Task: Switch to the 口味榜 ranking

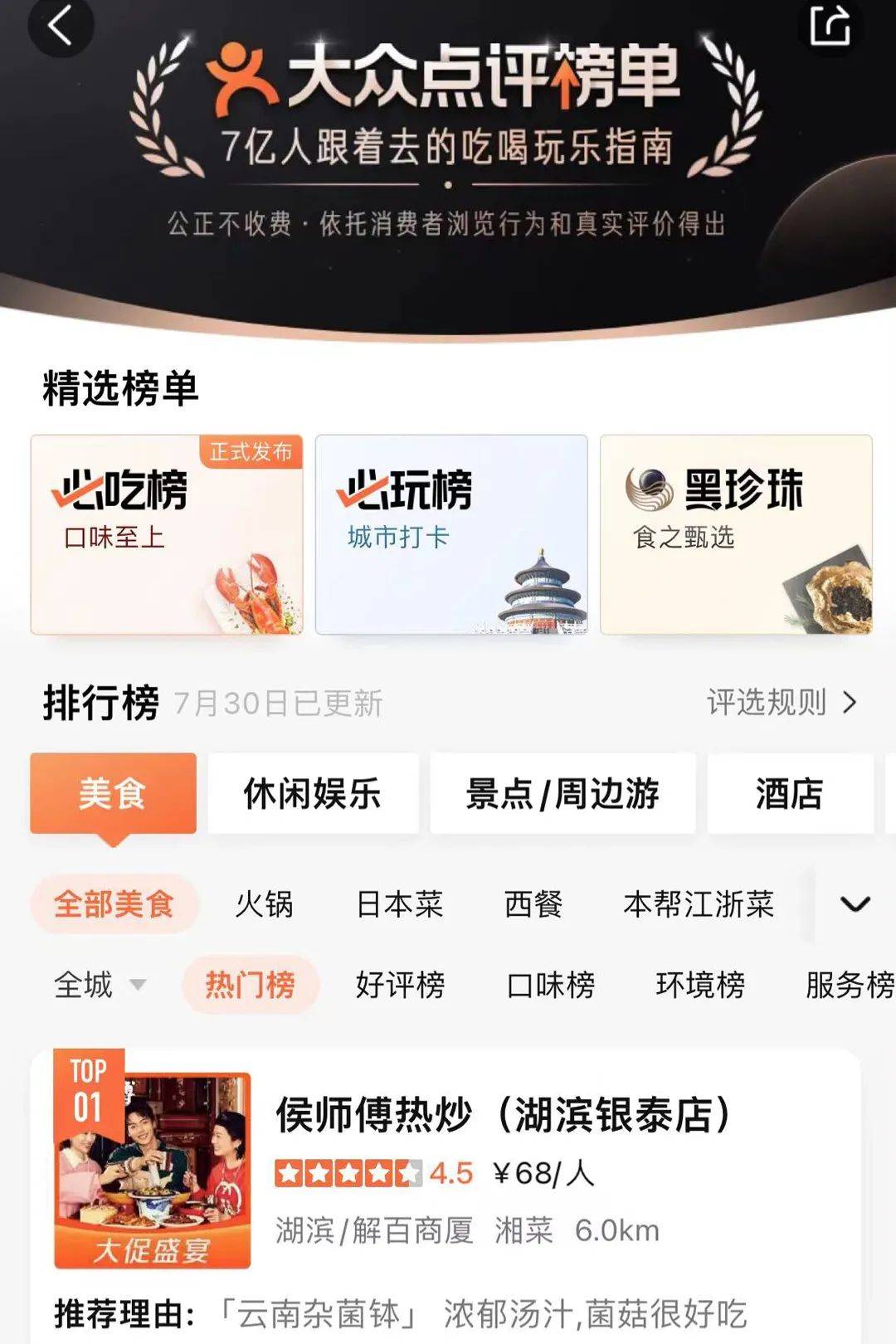Action: [x=550, y=985]
